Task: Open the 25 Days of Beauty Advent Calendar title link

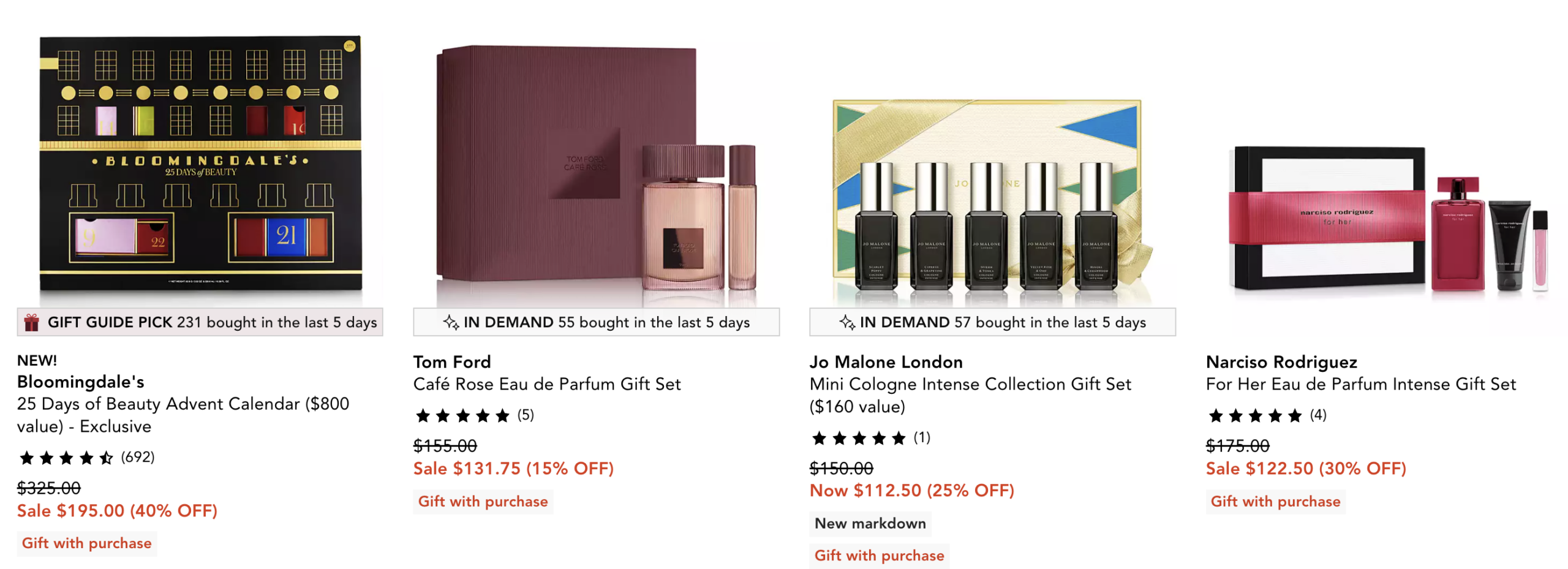Action: coord(183,414)
